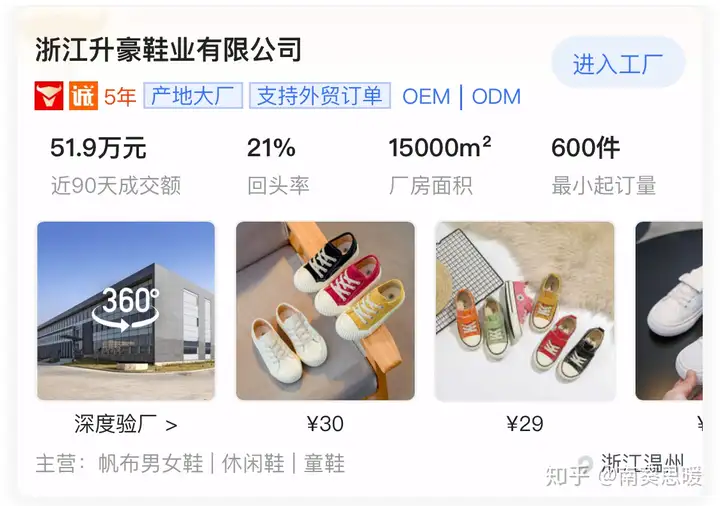Open the 360° factory view 深度验厂
720x506 pixels.
point(126,311)
